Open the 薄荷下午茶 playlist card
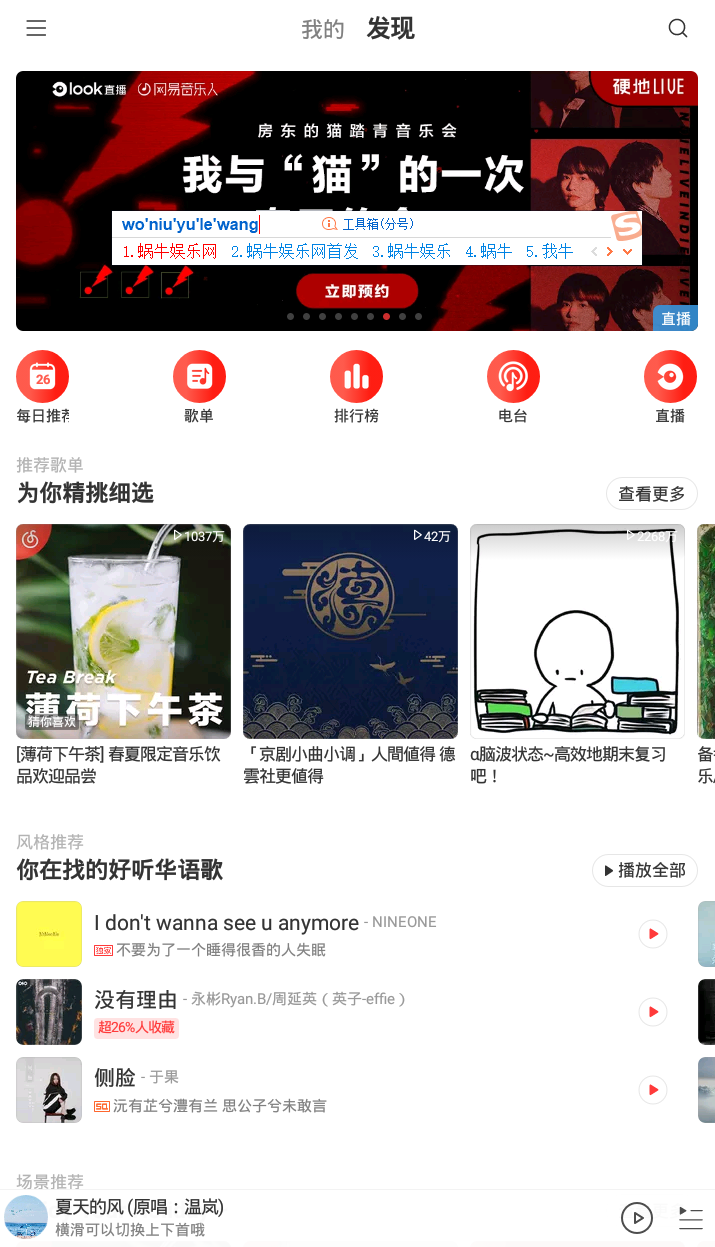Image resolution: width=715 pixels, height=1247 pixels. (x=123, y=631)
